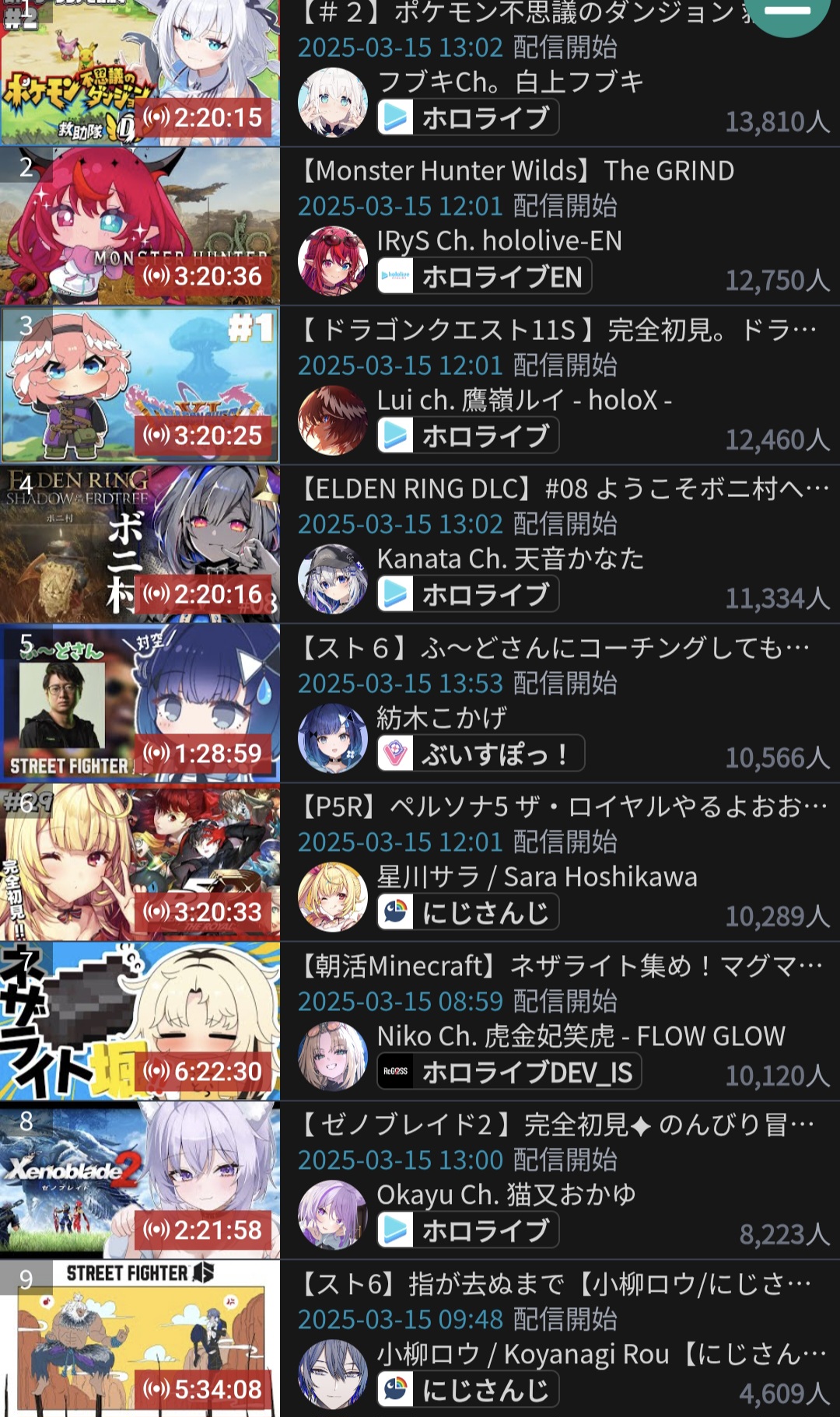Select the ぶいすぽっ！ group tag
The height and width of the screenshot is (1417, 840).
pyautogui.click(x=481, y=754)
